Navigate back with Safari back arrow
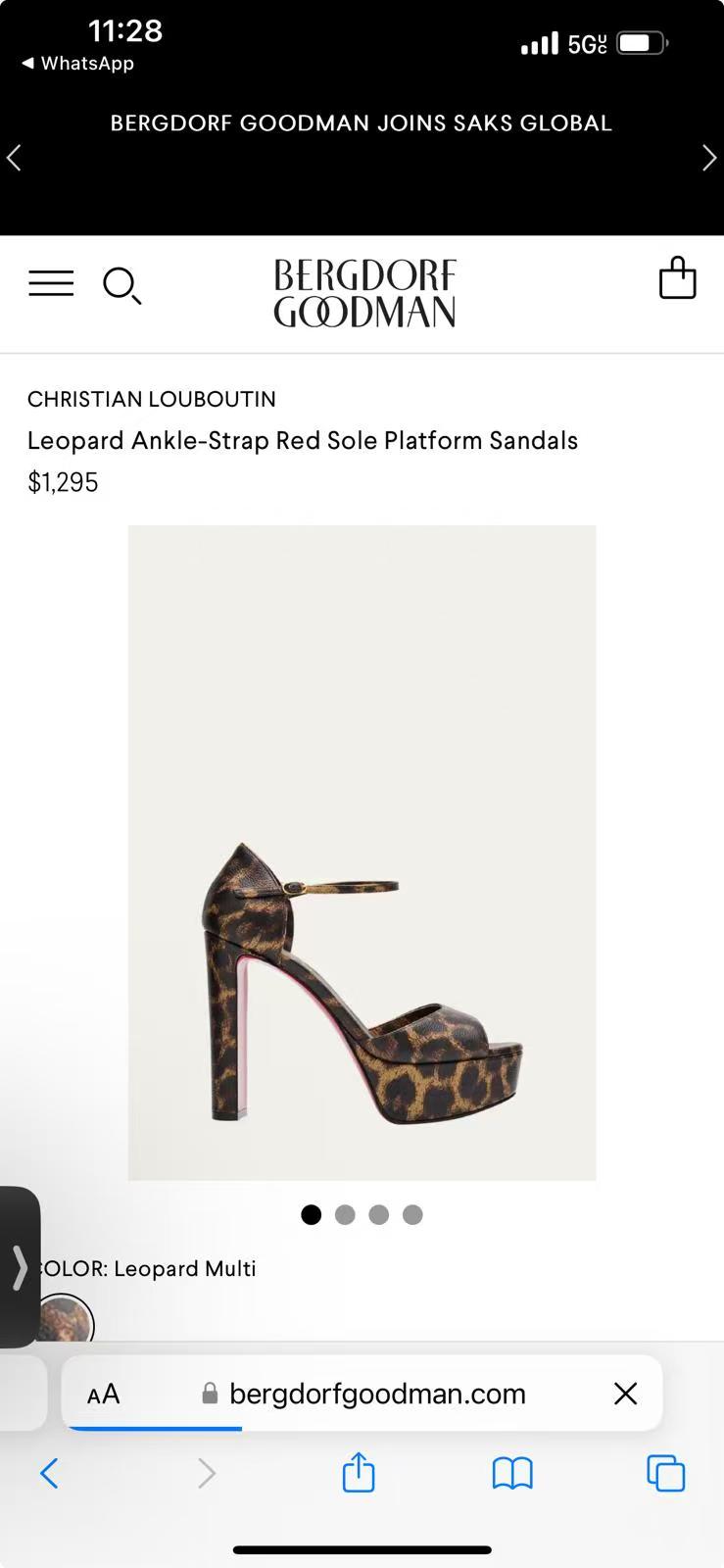This screenshot has height=1568, width=724. pyautogui.click(x=50, y=1473)
